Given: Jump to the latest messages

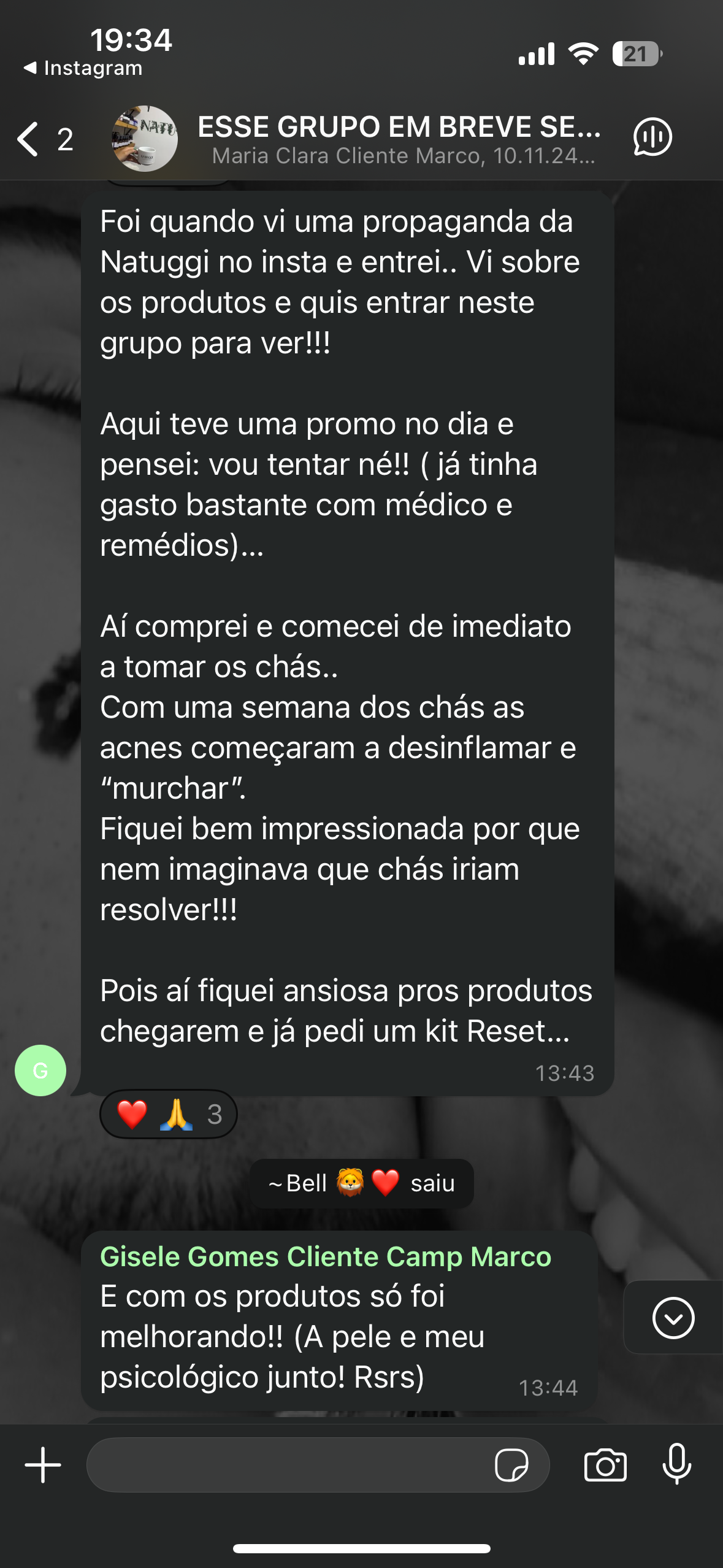Looking at the screenshot, I should coord(673,1318).
